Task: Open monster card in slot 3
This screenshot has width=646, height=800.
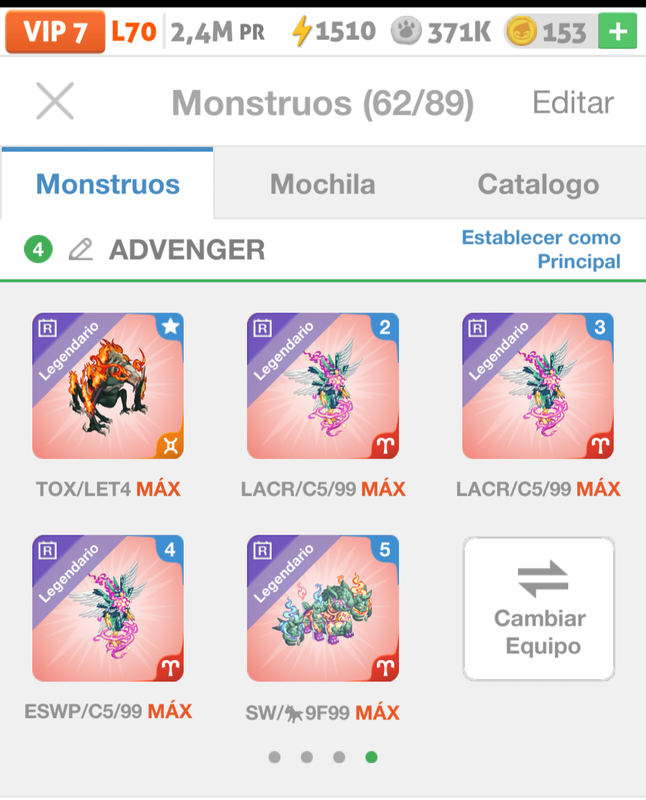Action: point(538,386)
